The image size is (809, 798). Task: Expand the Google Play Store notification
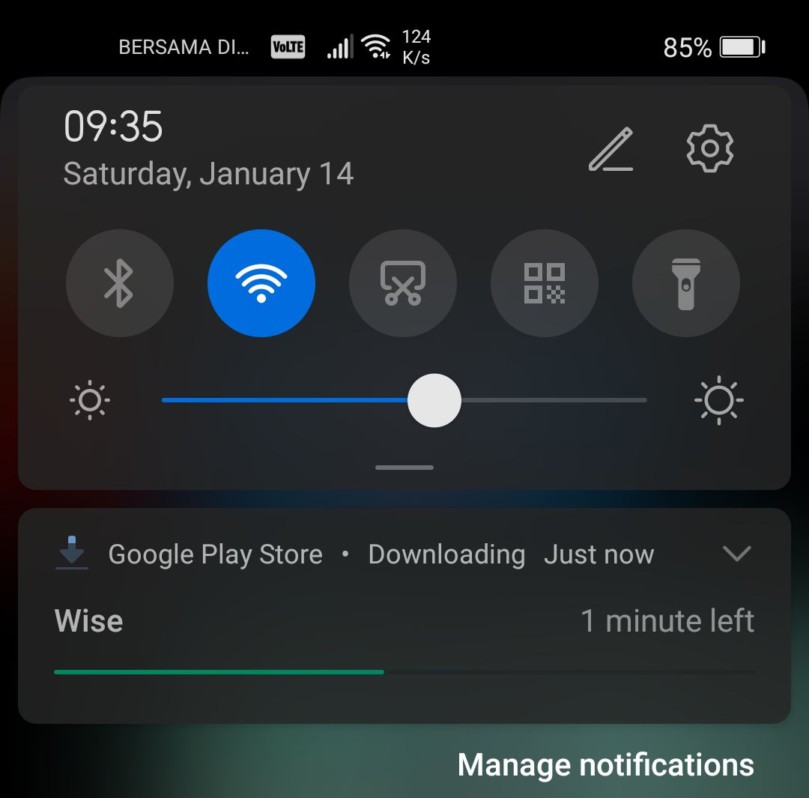737,554
